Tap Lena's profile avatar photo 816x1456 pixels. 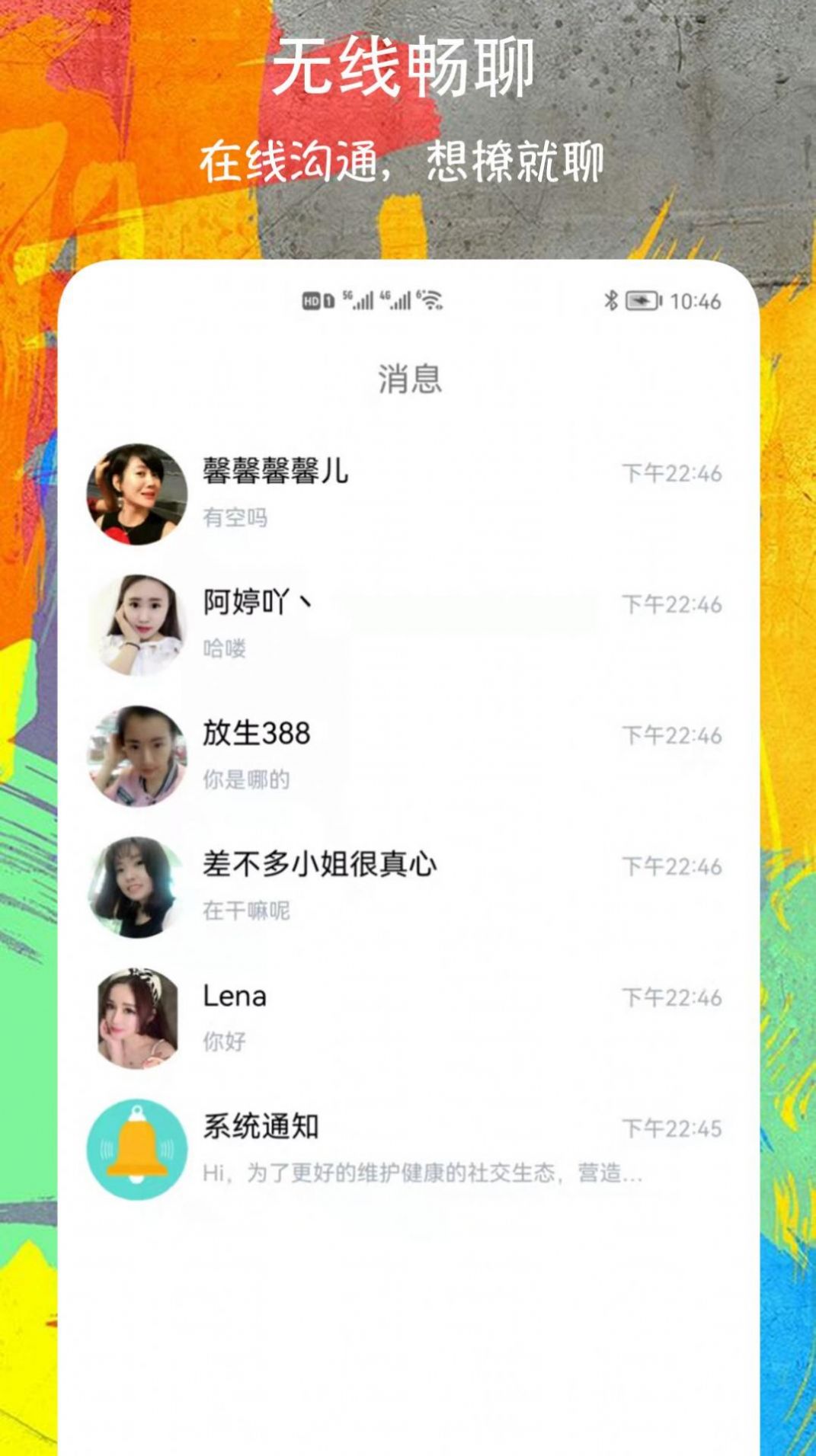pyautogui.click(x=134, y=1019)
